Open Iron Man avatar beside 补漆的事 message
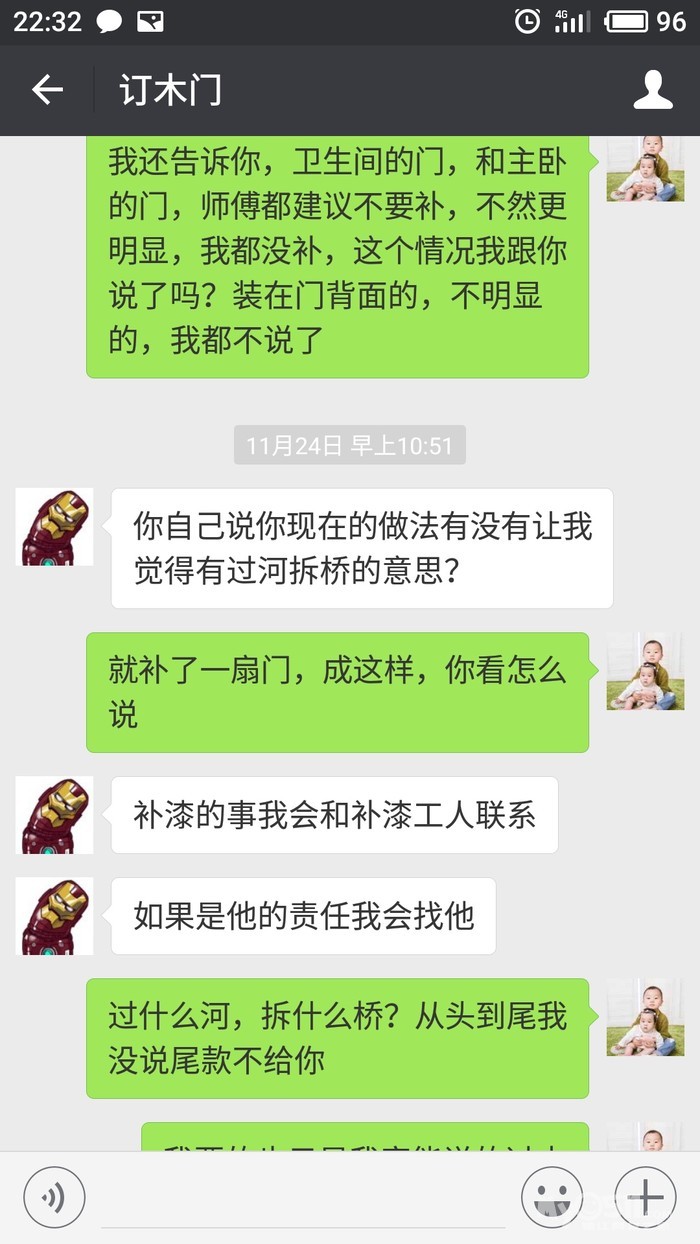This screenshot has height=1244, width=700. (55, 815)
